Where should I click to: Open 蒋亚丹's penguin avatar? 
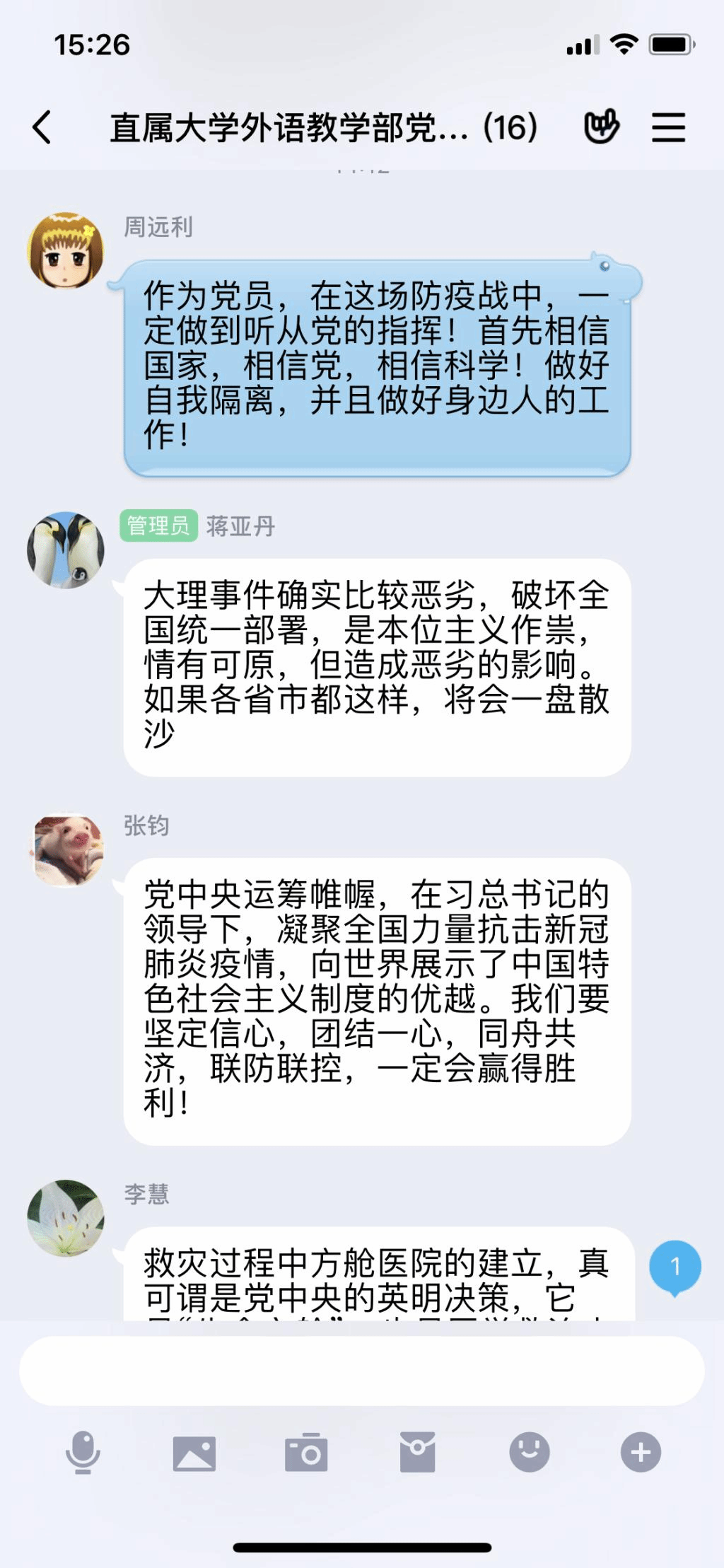click(x=66, y=550)
